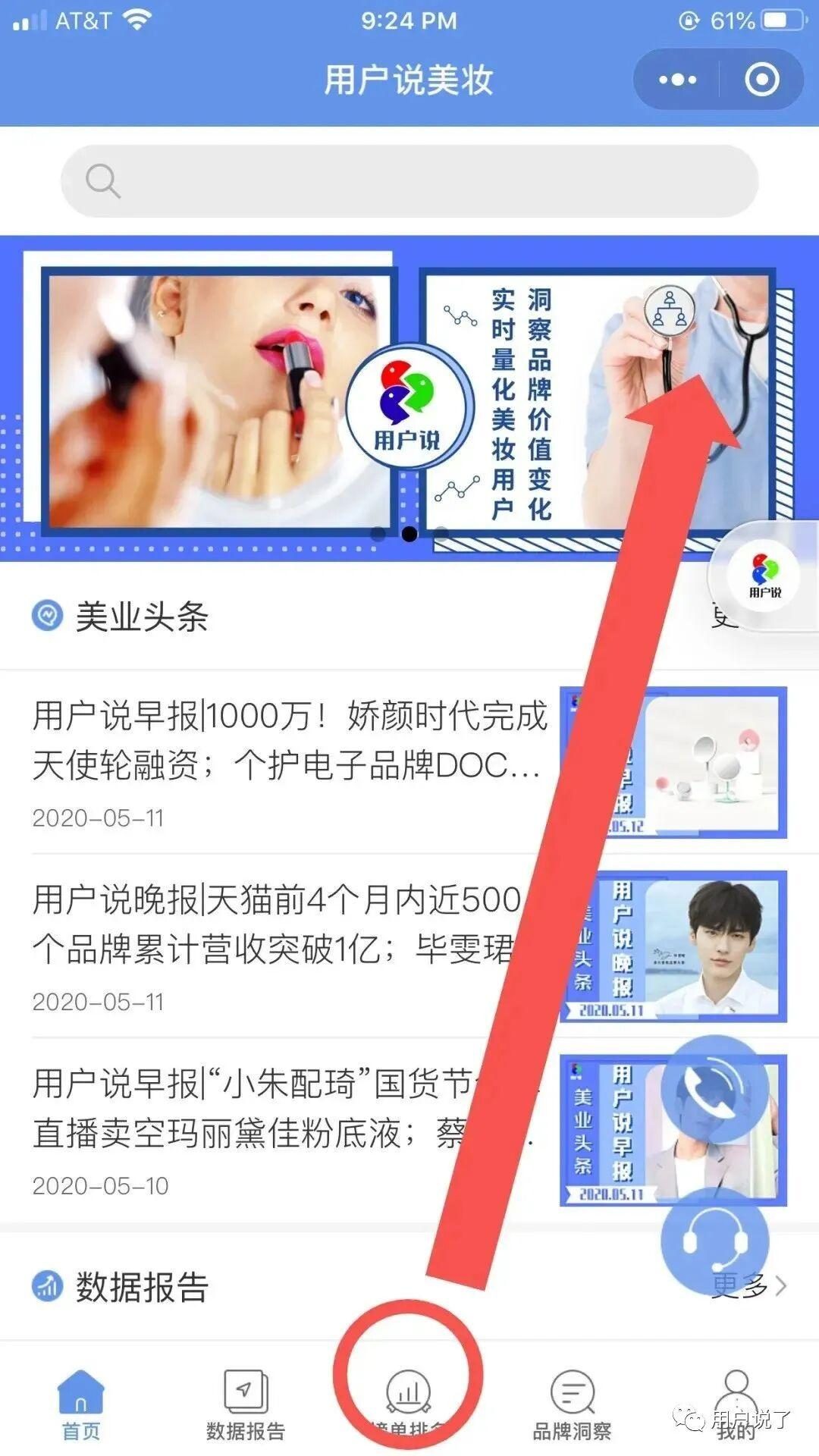Open the customer service headset button
819x1456 pixels.
714,1242
